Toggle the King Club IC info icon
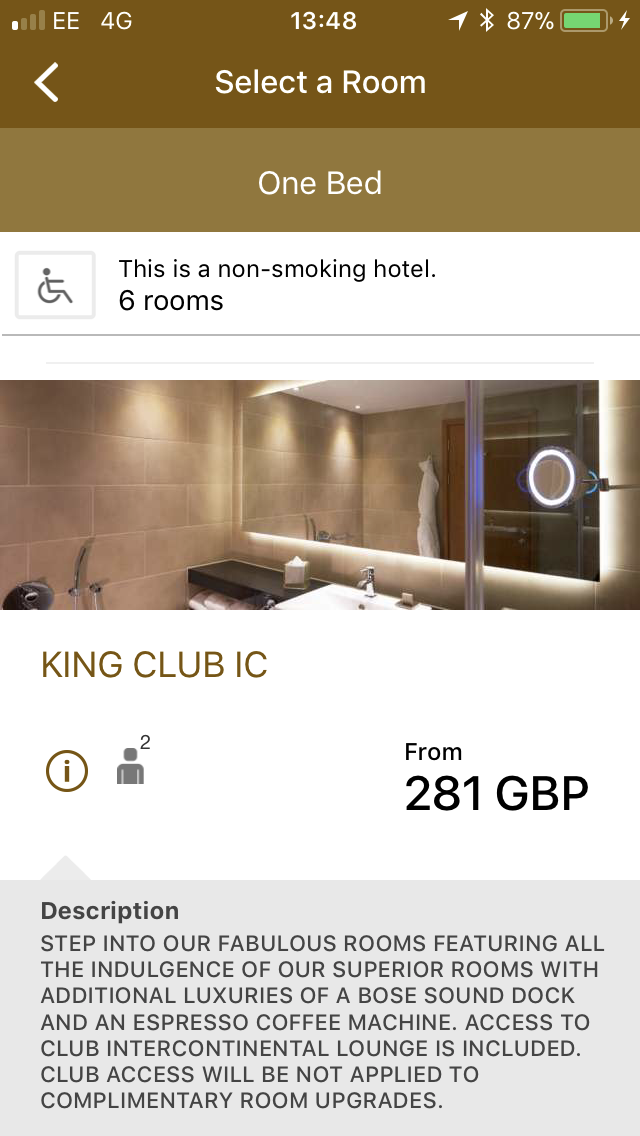The image size is (640, 1136). (67, 770)
